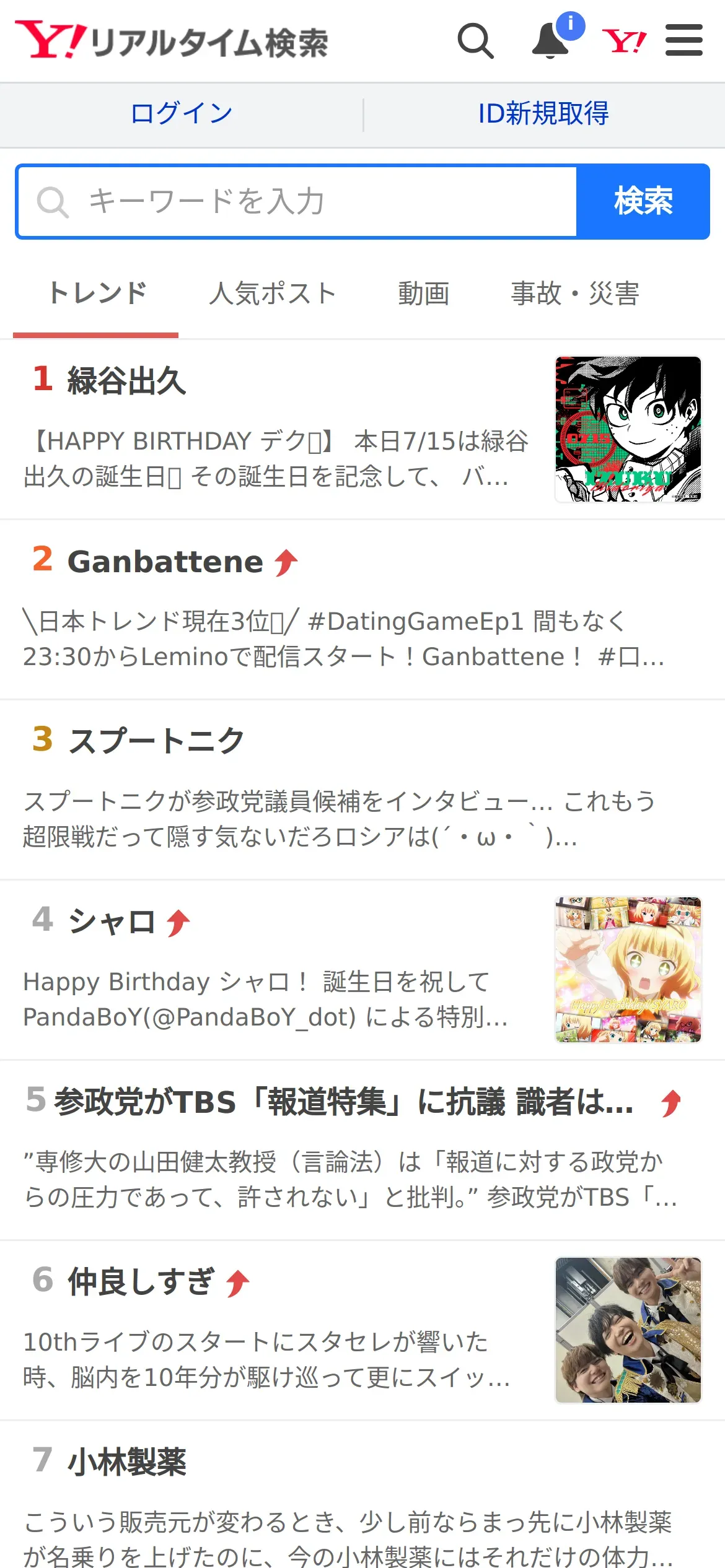725x1568 pixels.
Task: Select ID新規取得 to register
Action: coord(543,114)
